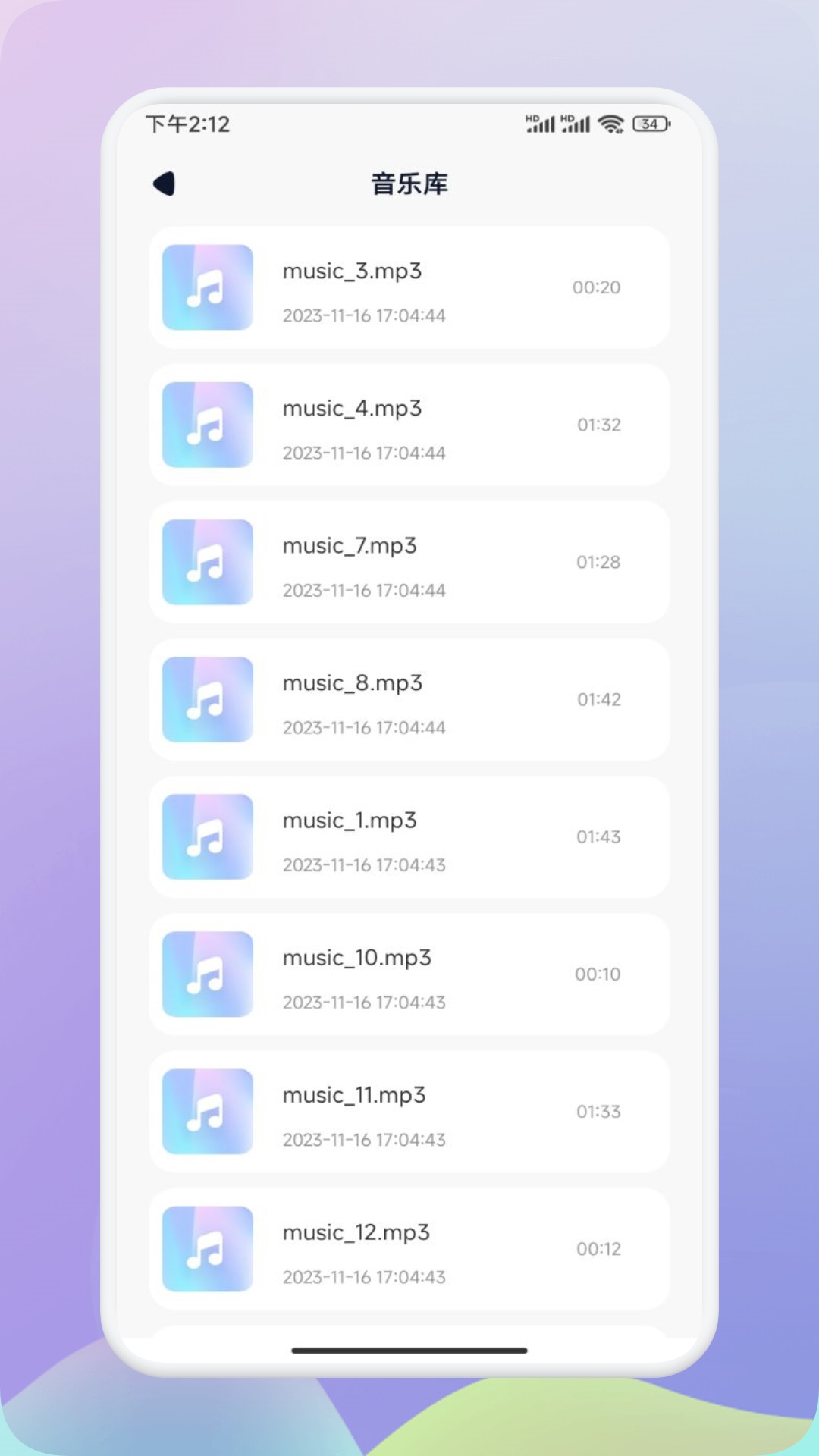Tap the duration label 00:20 beside music_3.mp3
The height and width of the screenshot is (1456, 819).
click(596, 287)
